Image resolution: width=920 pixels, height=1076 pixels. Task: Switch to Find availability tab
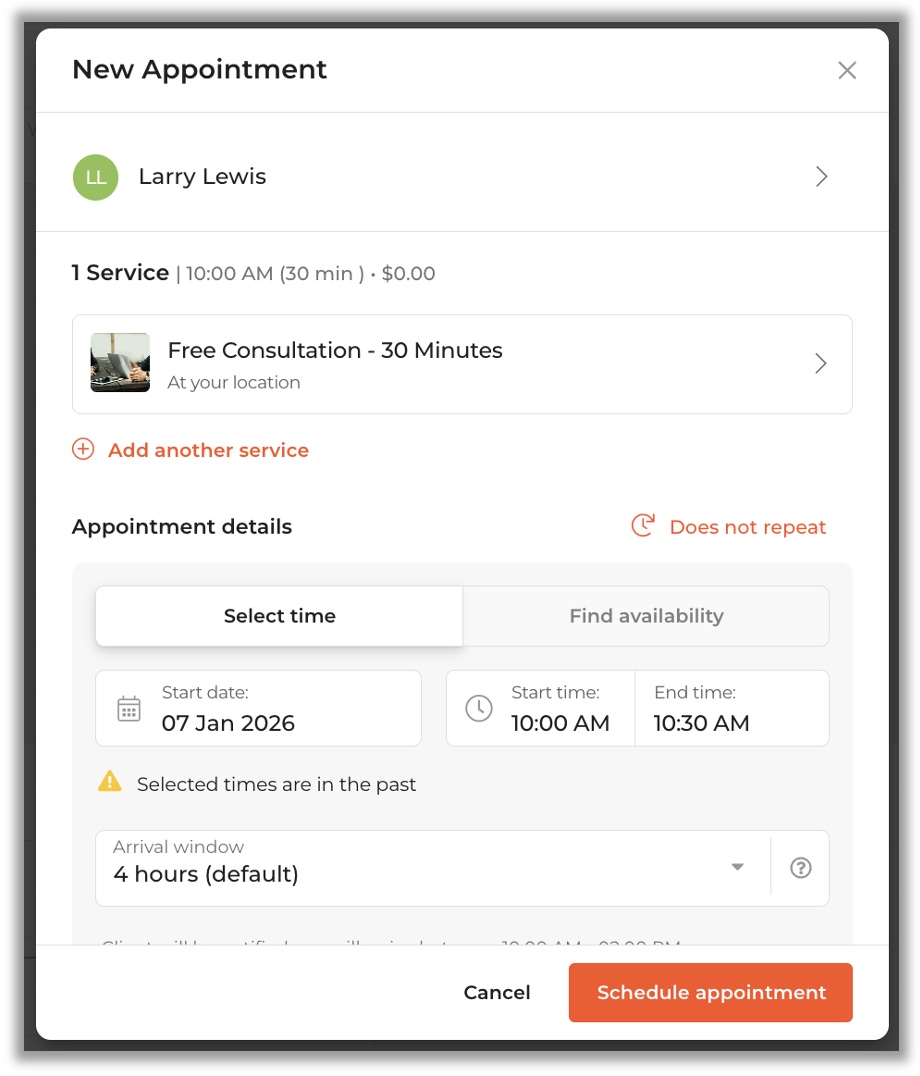tap(646, 616)
